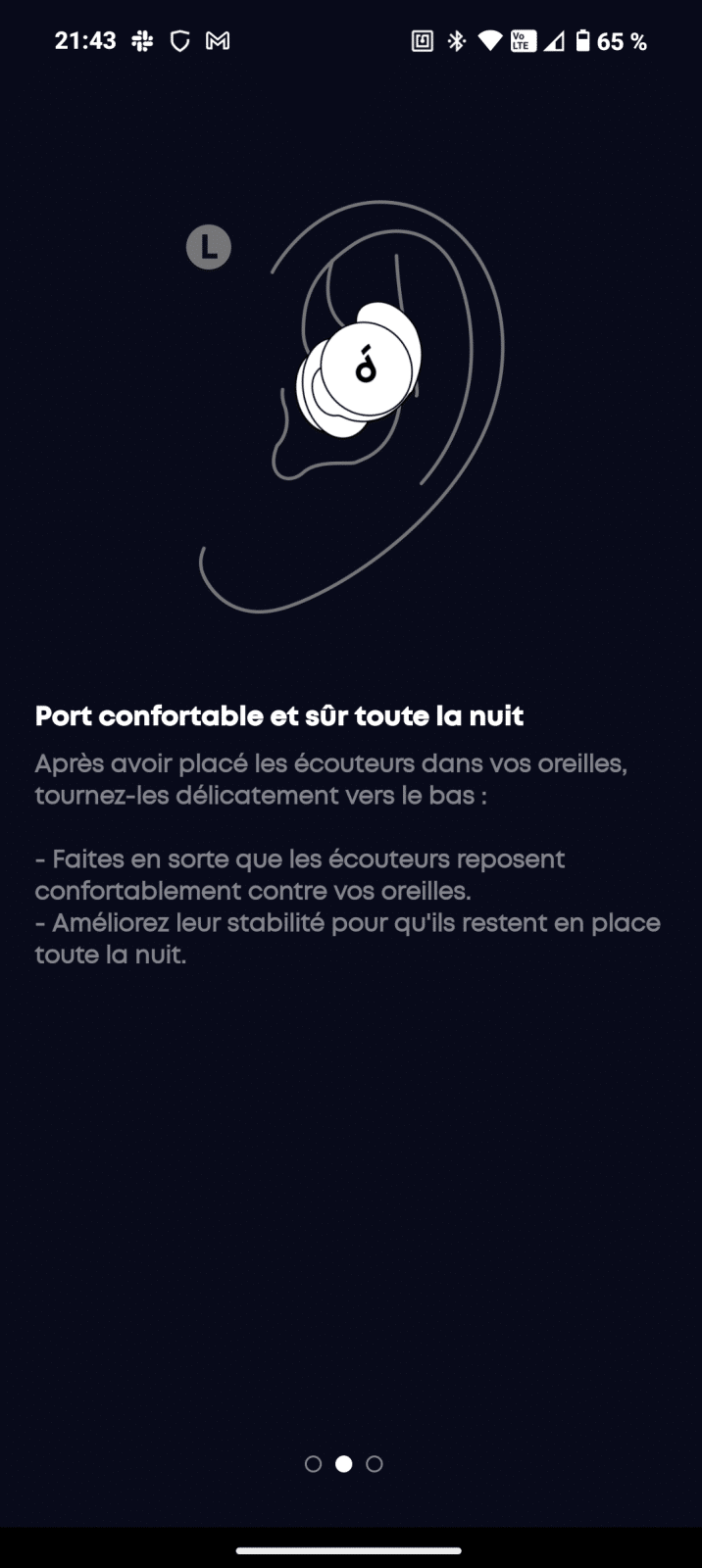This screenshot has height=1568, width=702.
Task: Jump to the third page indicator dot
Action: point(375,1463)
